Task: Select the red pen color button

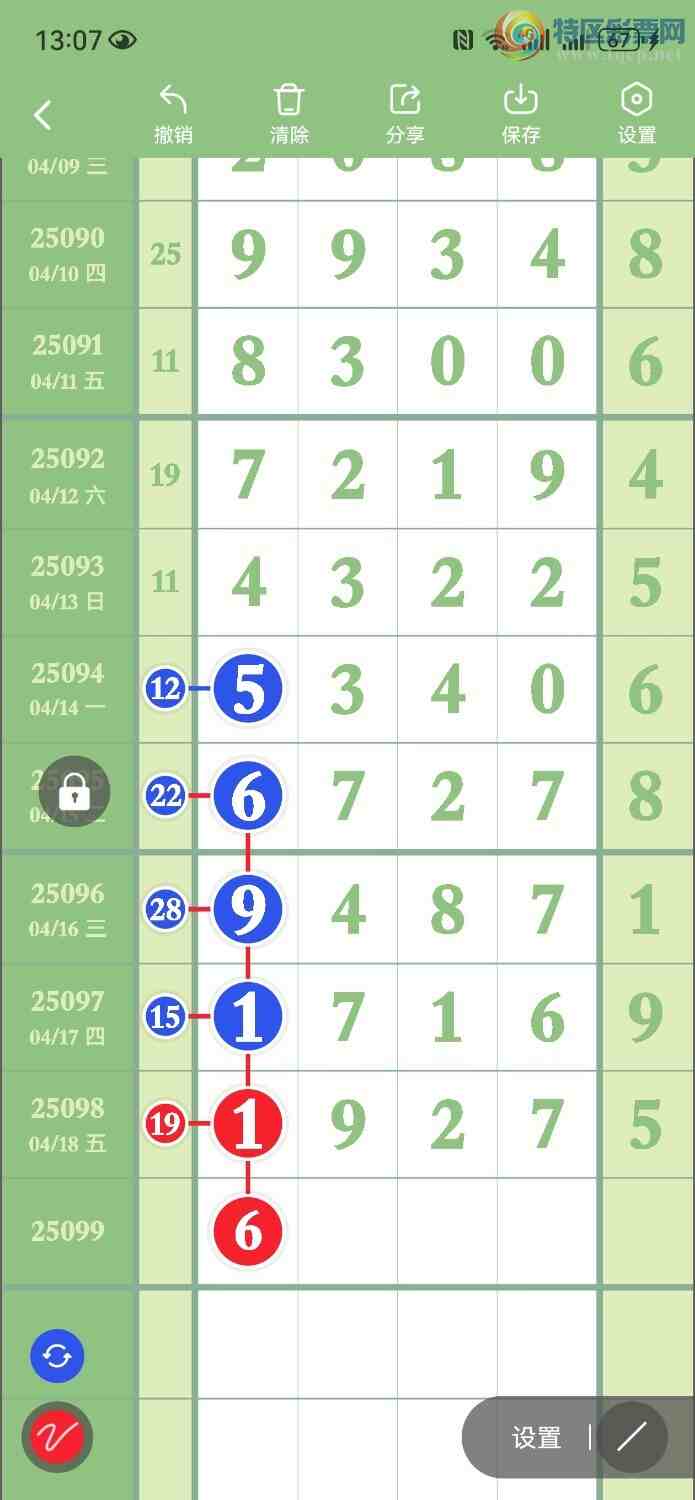Action: pos(57,1437)
